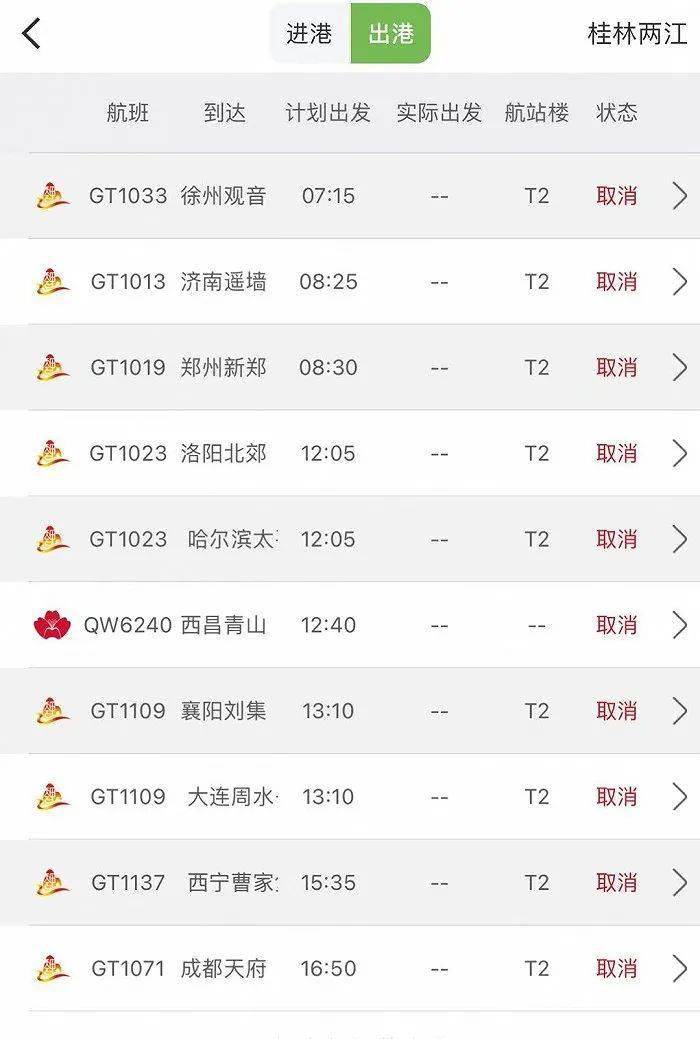View the GT1023 flight to 哈尔滨
Viewport: 700px width, 1039px height.
(x=350, y=540)
